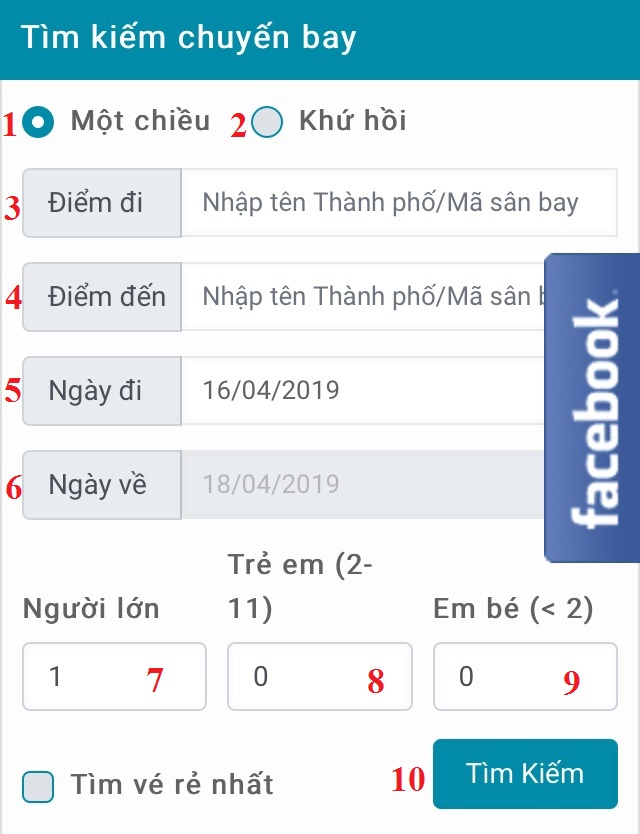Viewport: 640px width, 834px height.
Task: Choose the Khứ hồi round-trip option
Action: click(x=267, y=123)
